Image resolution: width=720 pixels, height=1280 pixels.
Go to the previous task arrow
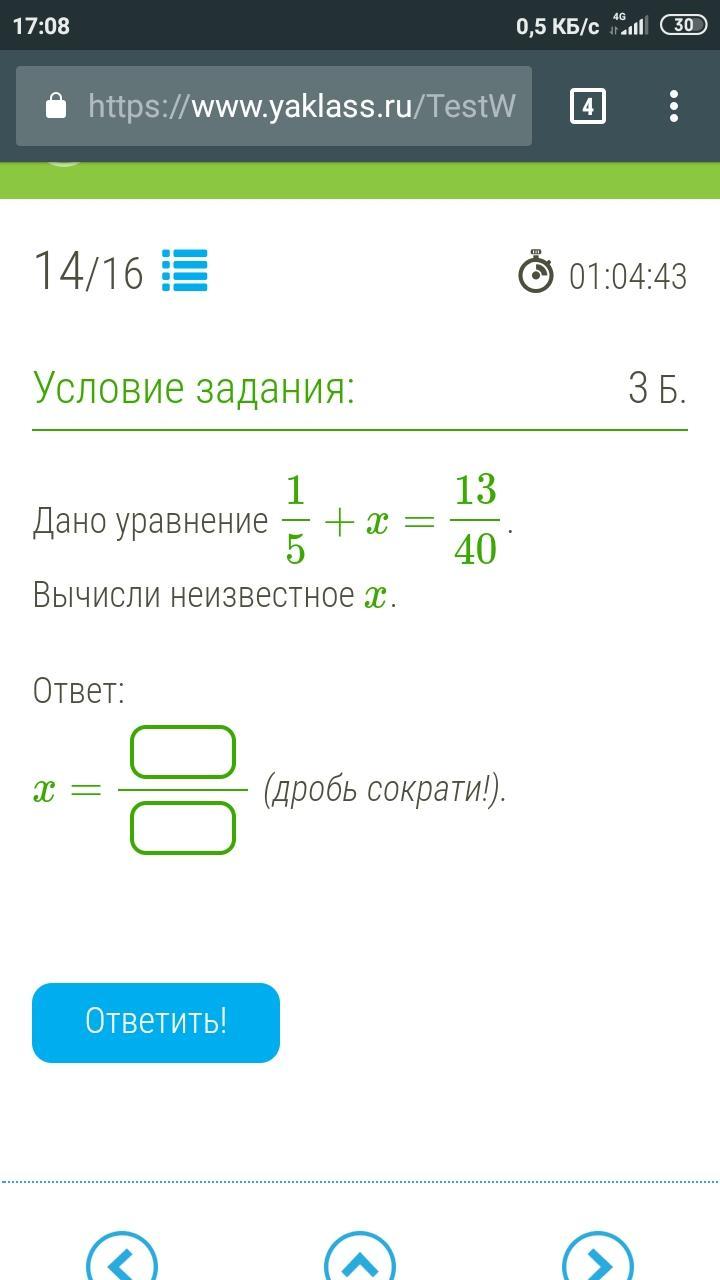coord(122,1260)
